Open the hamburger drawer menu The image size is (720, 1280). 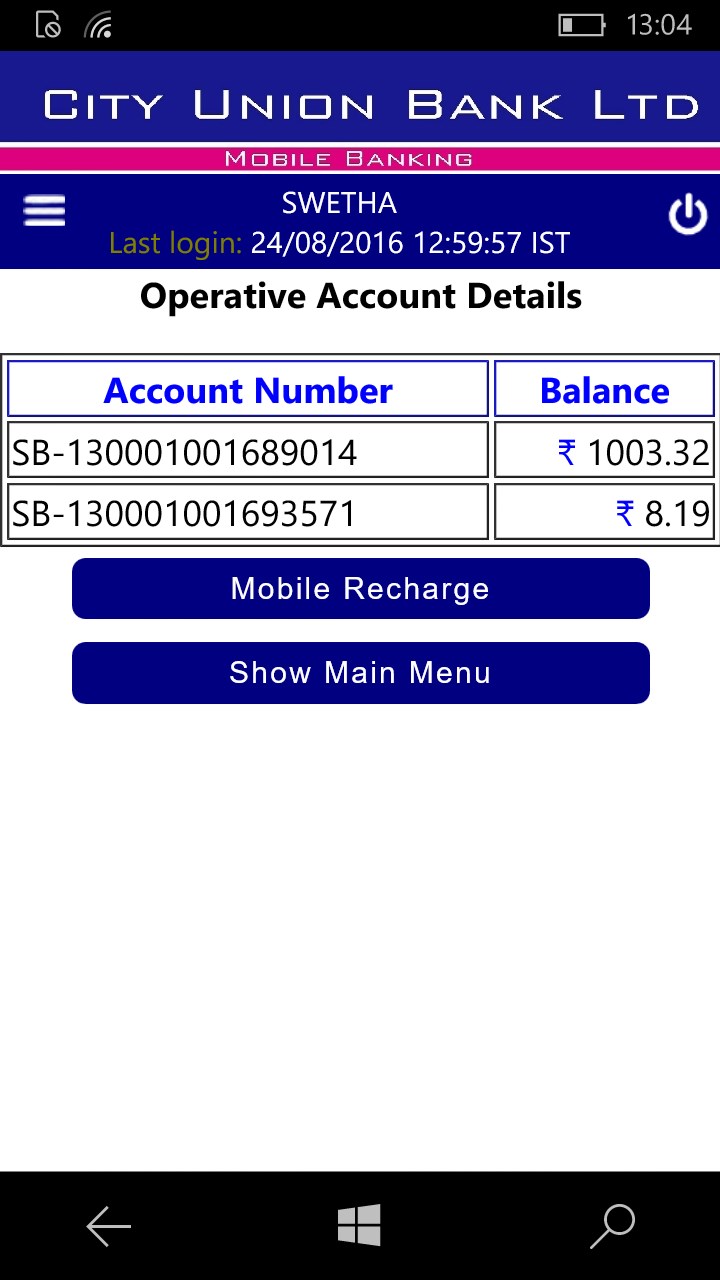[44, 211]
